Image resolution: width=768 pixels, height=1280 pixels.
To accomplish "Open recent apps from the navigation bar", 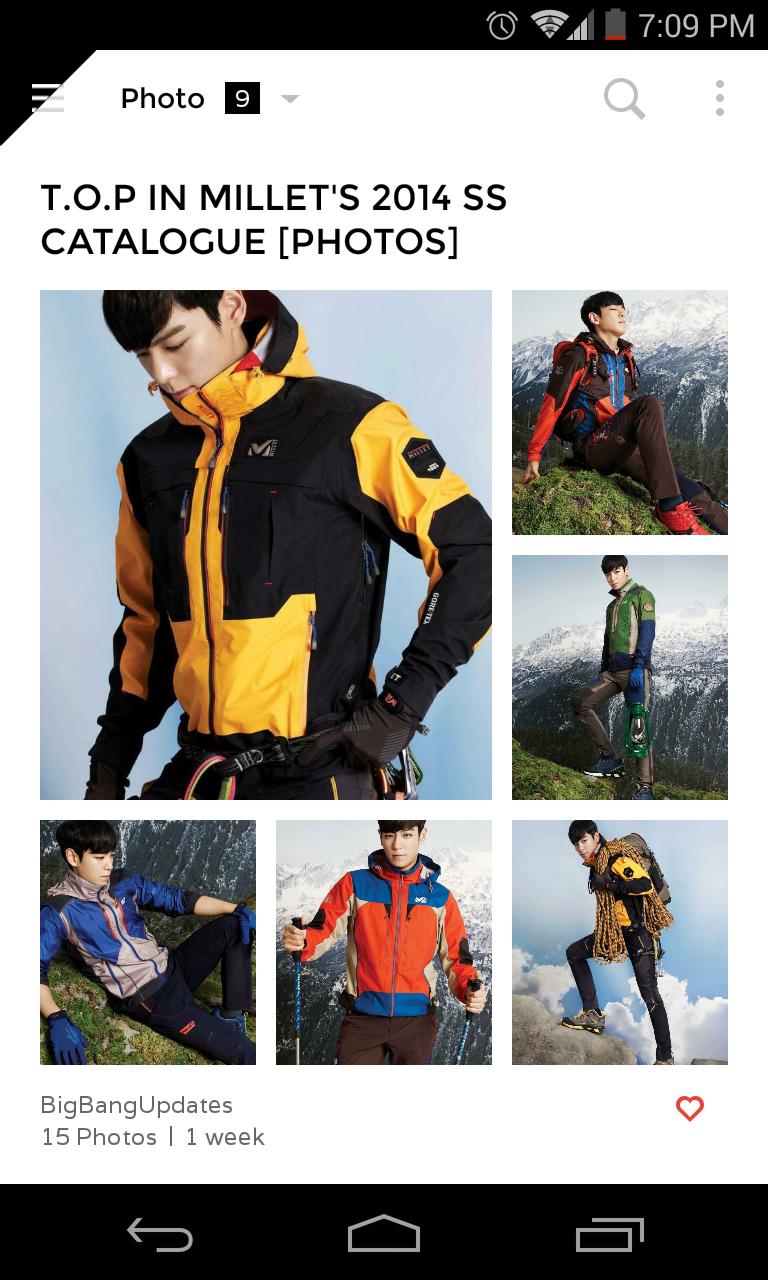I will (x=609, y=1235).
